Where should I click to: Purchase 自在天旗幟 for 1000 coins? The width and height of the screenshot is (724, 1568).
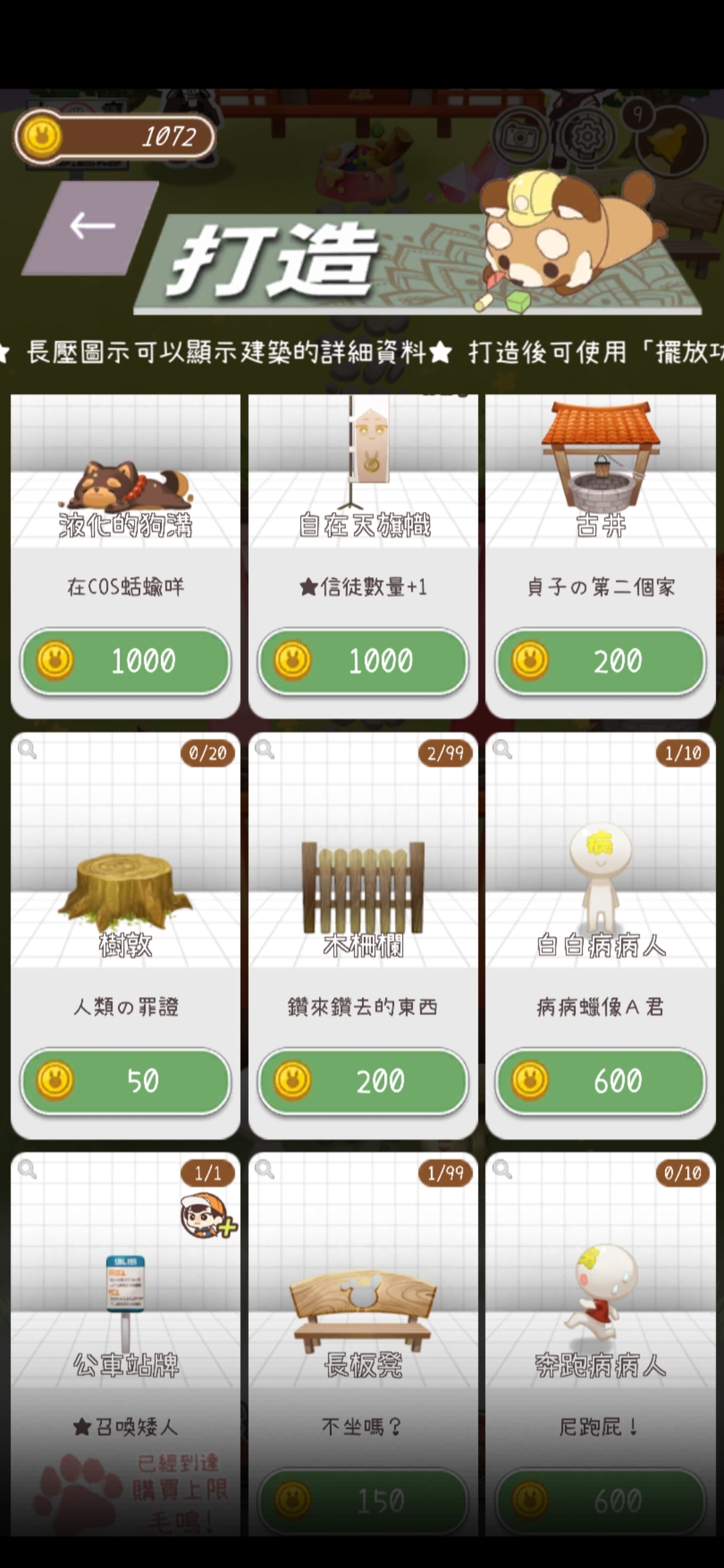pyautogui.click(x=363, y=662)
